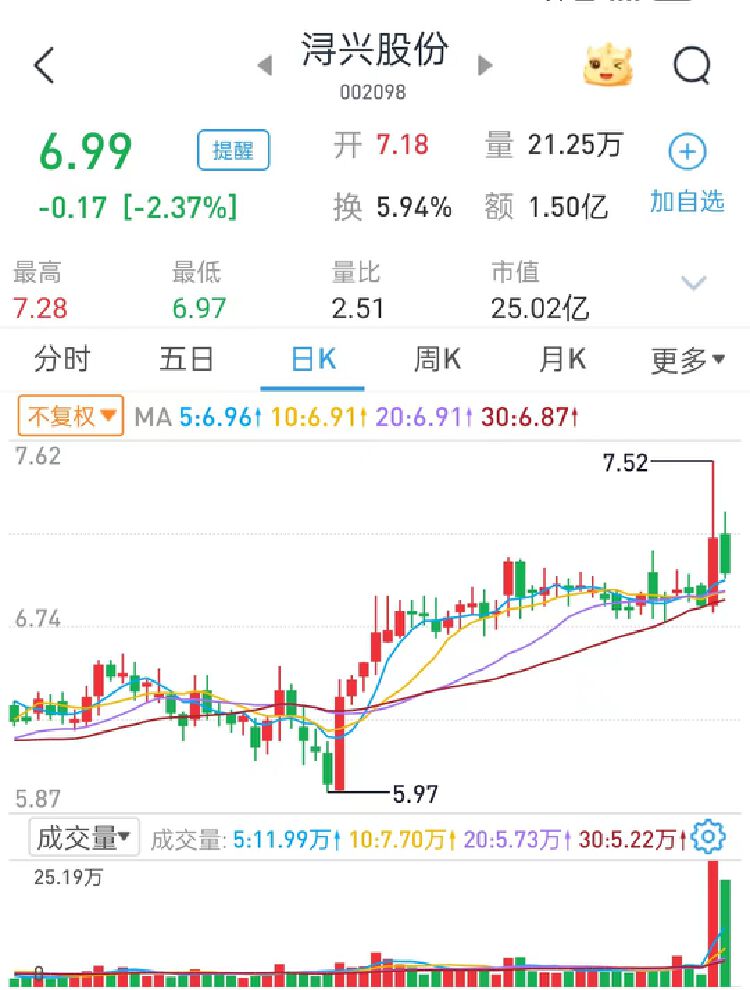Switch to the previous stock with left arrow
Image resolution: width=750 pixels, height=990 pixels.
point(265,66)
